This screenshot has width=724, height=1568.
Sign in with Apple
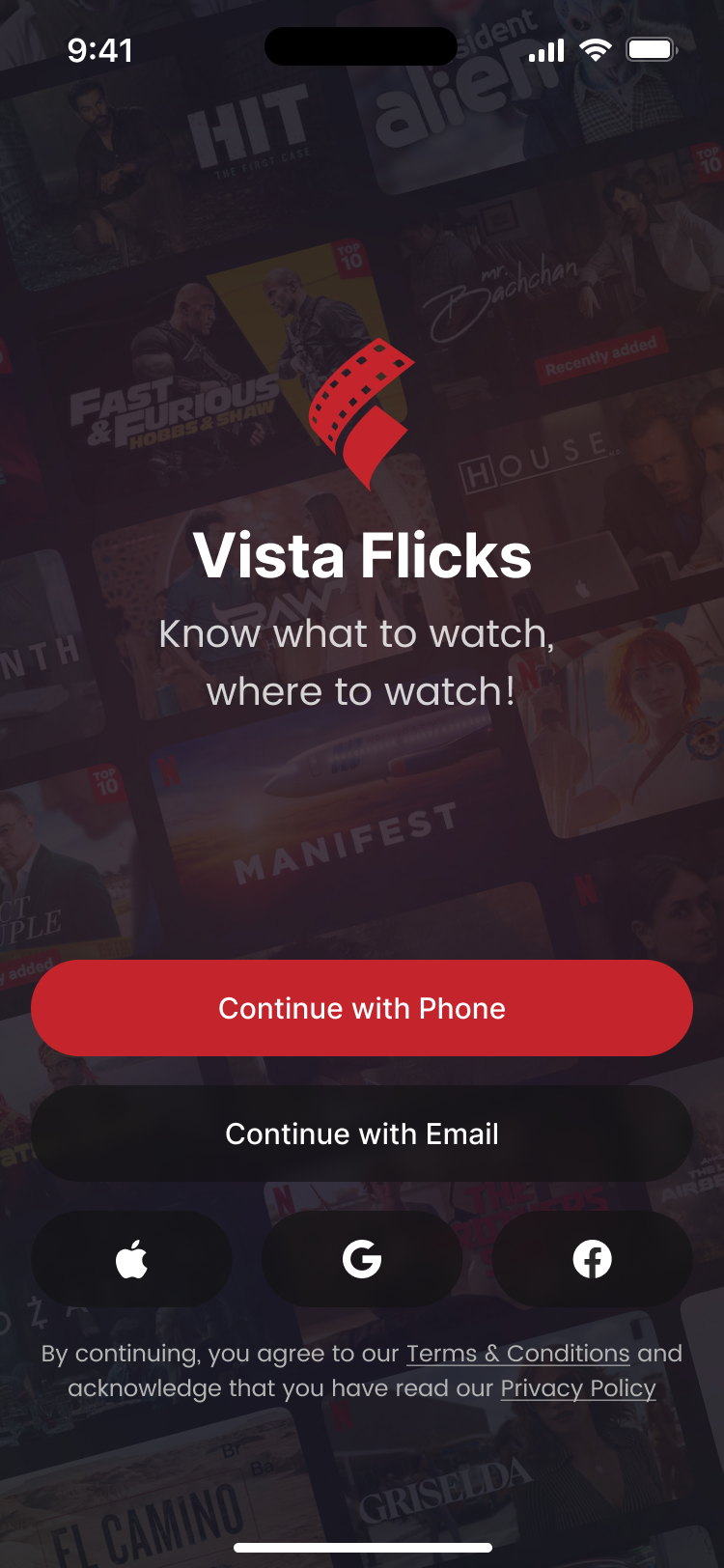point(131,1259)
